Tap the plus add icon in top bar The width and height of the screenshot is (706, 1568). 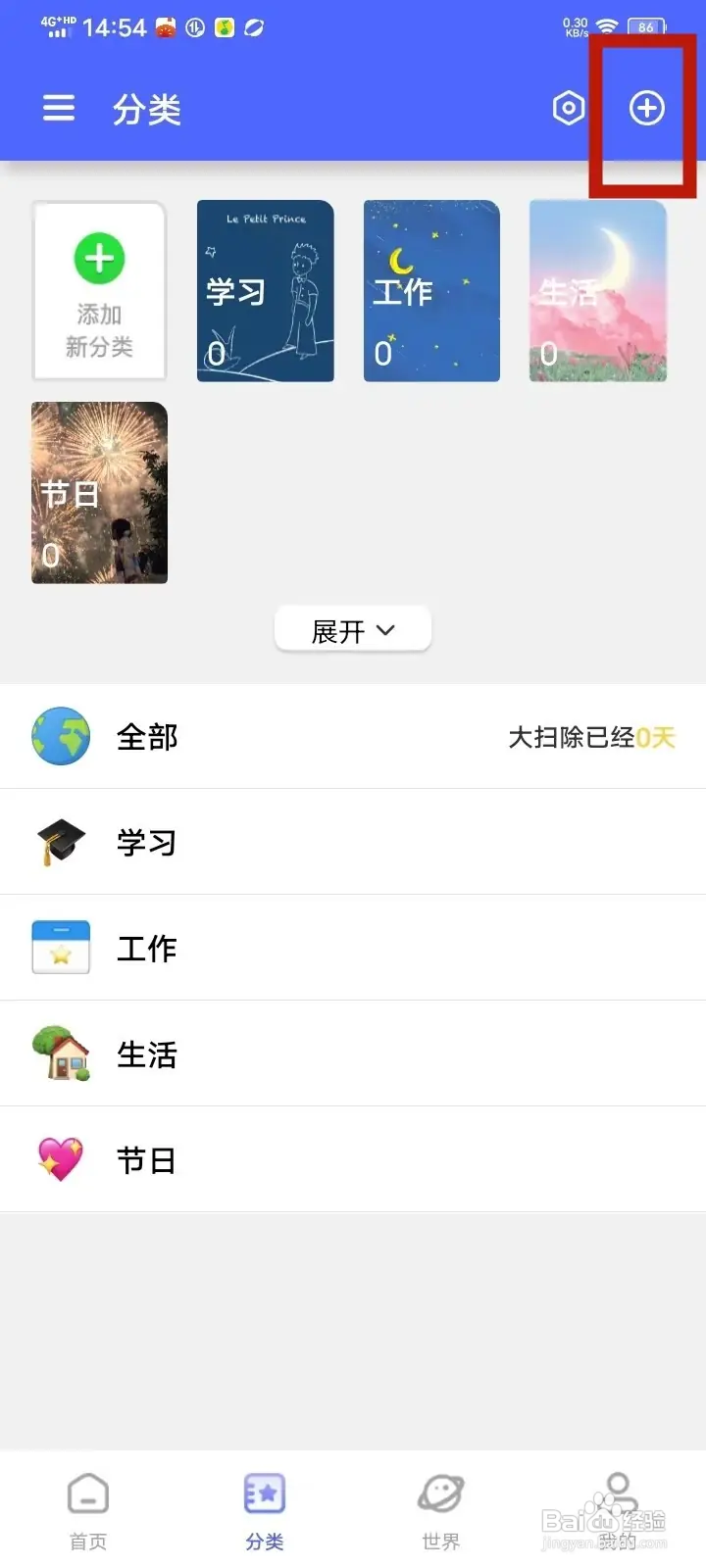[x=647, y=108]
